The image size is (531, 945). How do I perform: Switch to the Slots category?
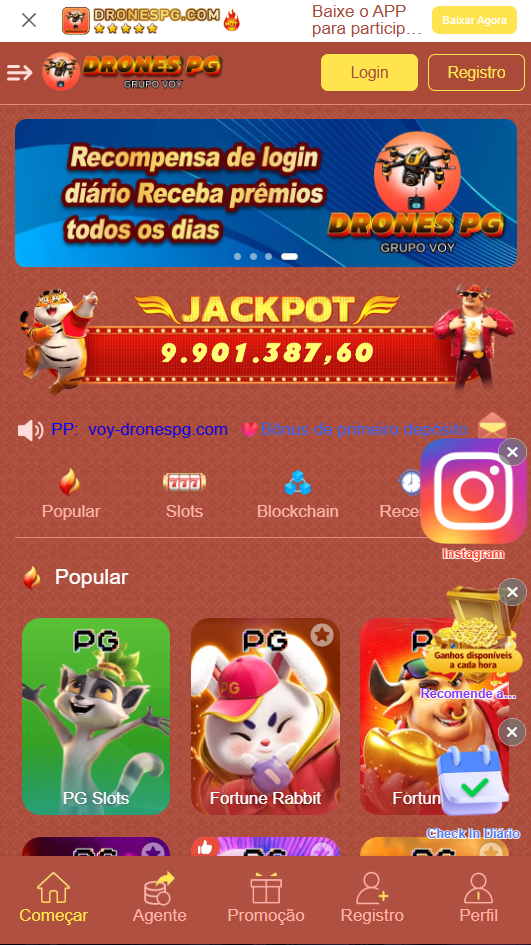184,495
